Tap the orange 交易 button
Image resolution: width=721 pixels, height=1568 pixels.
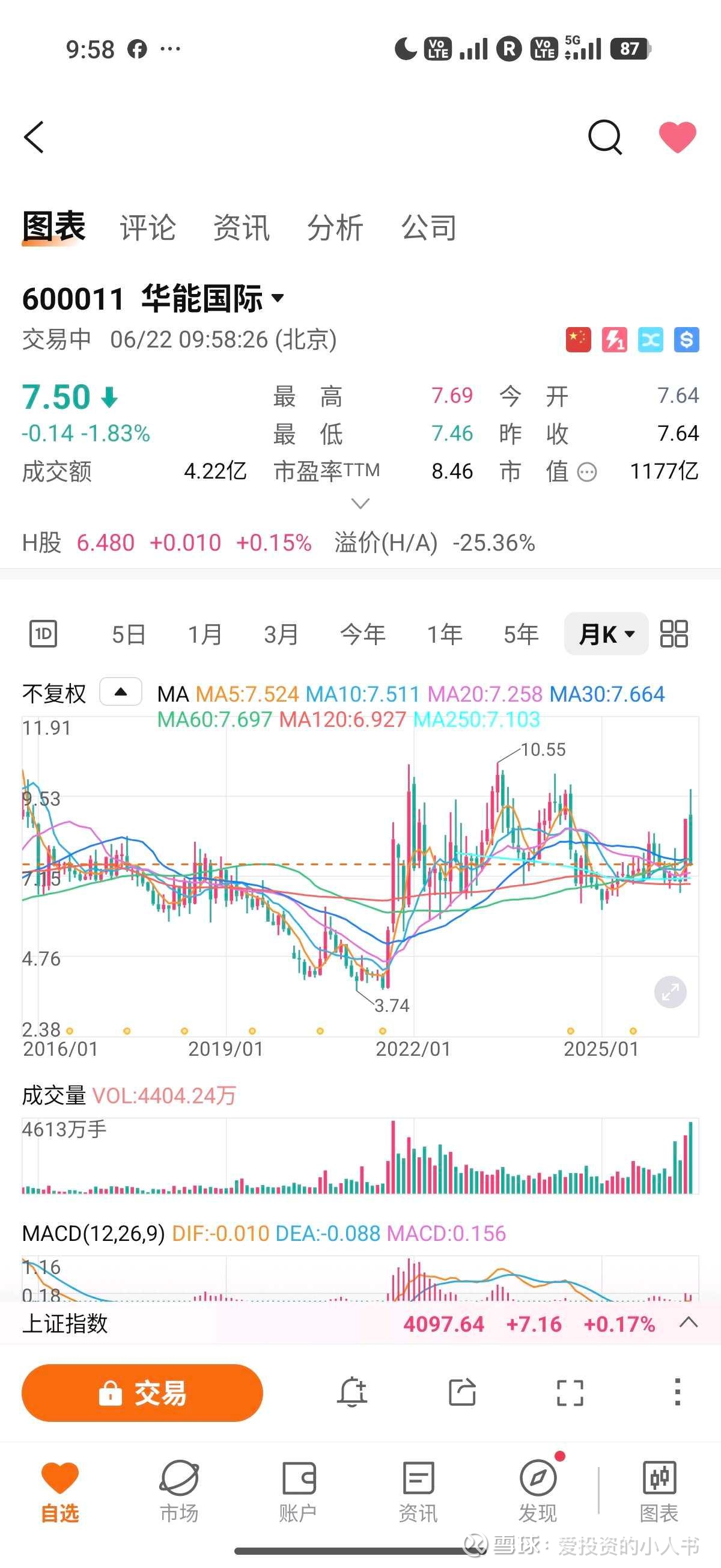pos(142,1392)
